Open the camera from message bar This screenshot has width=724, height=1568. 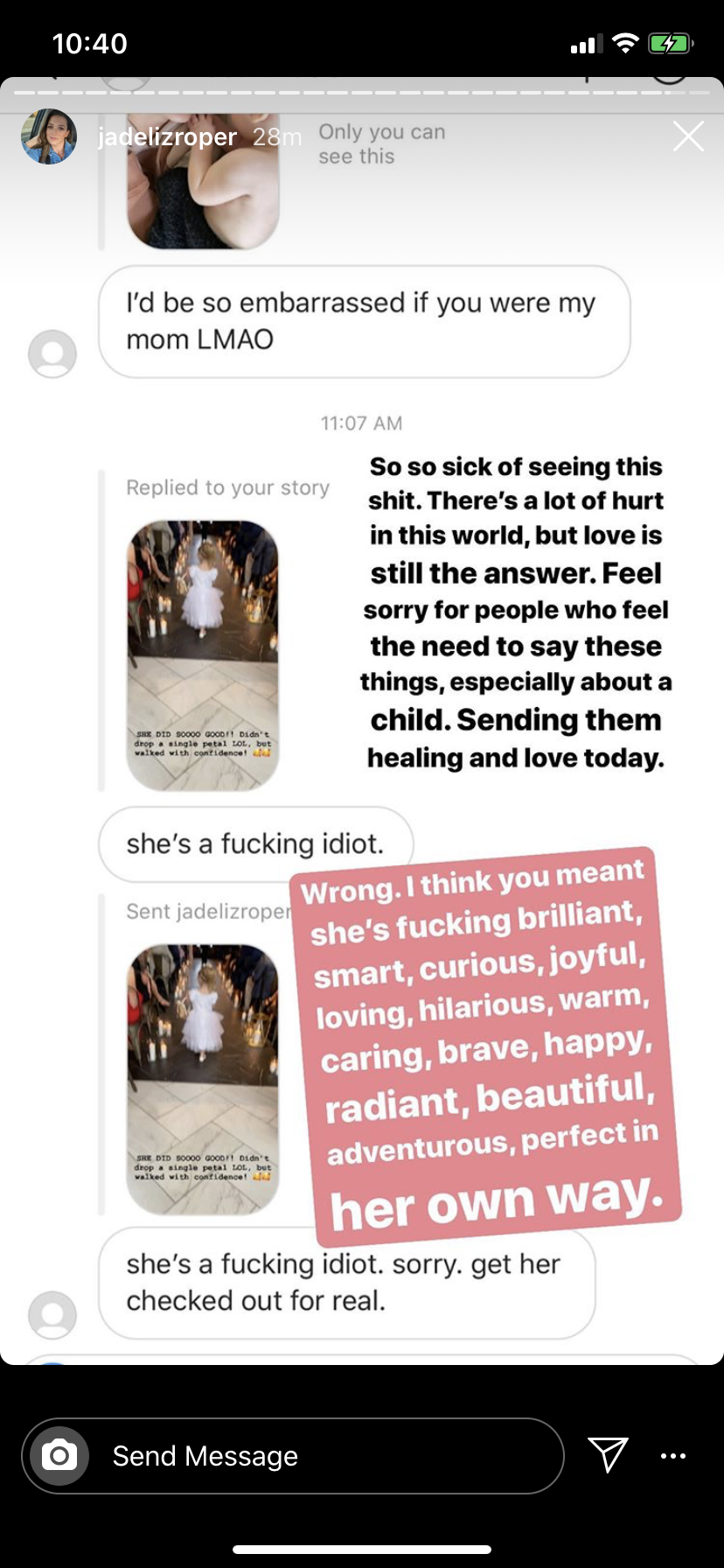coord(59,1456)
